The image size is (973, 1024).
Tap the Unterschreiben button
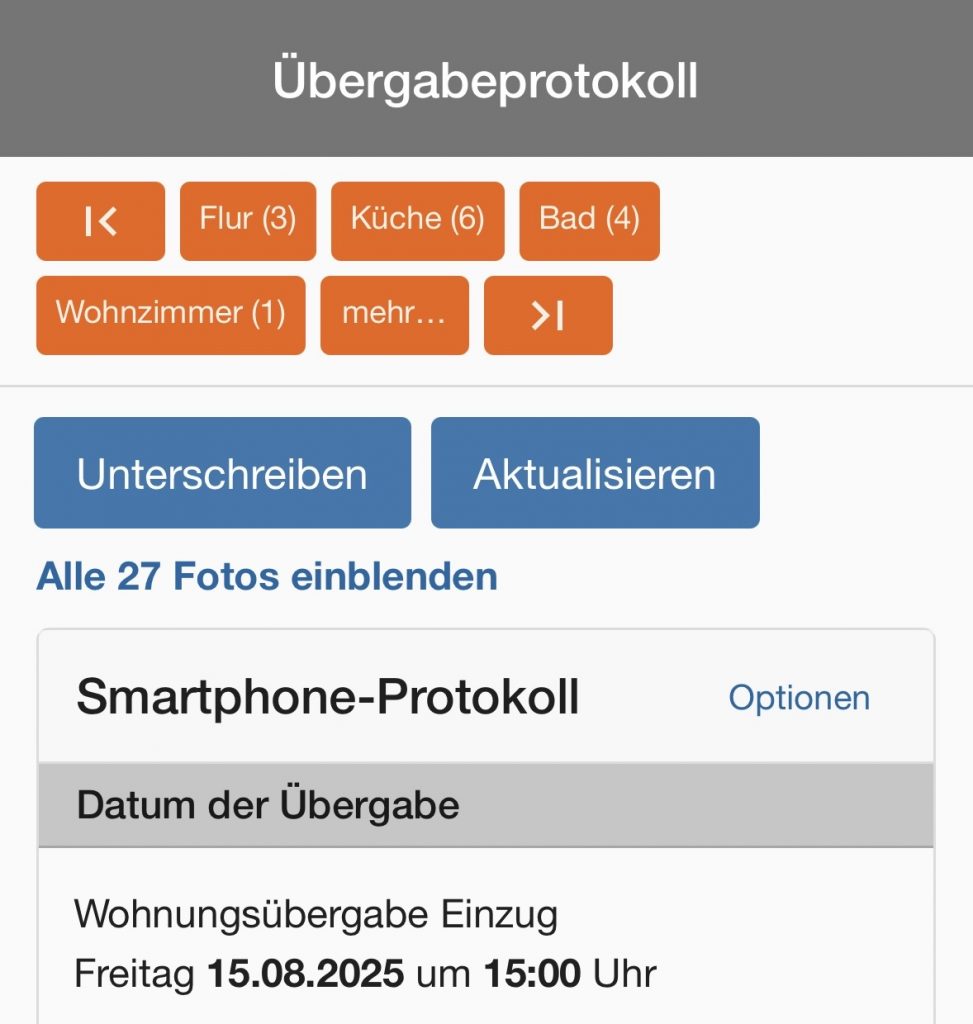coord(223,473)
